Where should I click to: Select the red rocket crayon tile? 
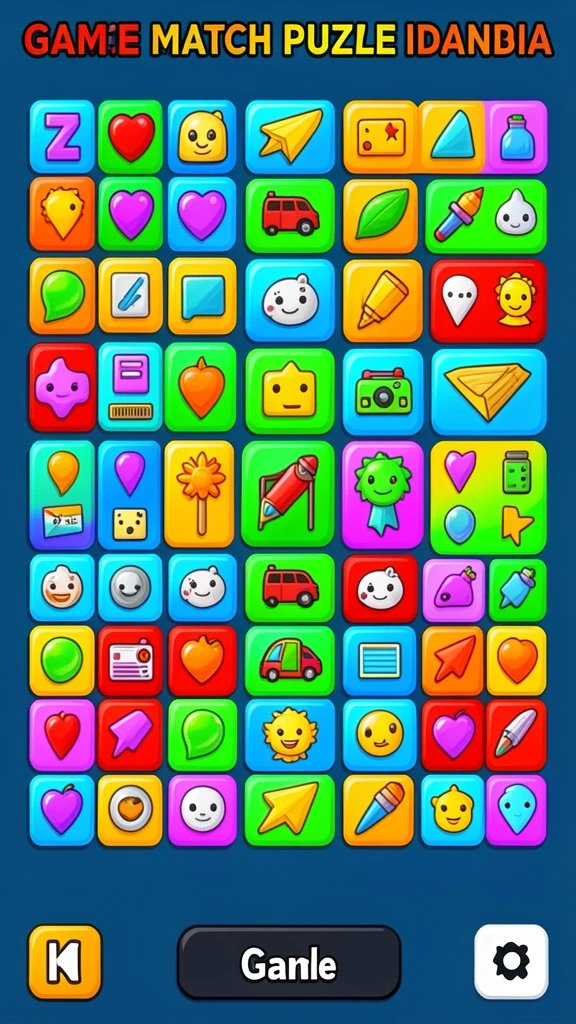288,494
